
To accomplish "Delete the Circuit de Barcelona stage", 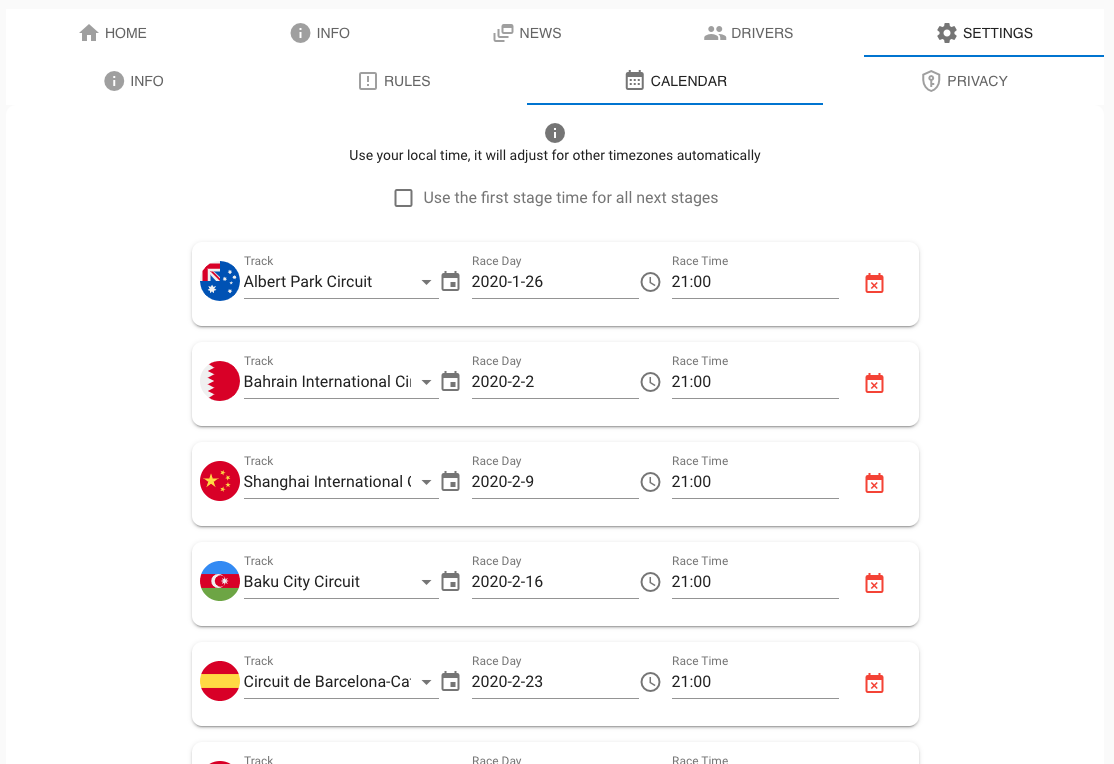I will tap(874, 683).
